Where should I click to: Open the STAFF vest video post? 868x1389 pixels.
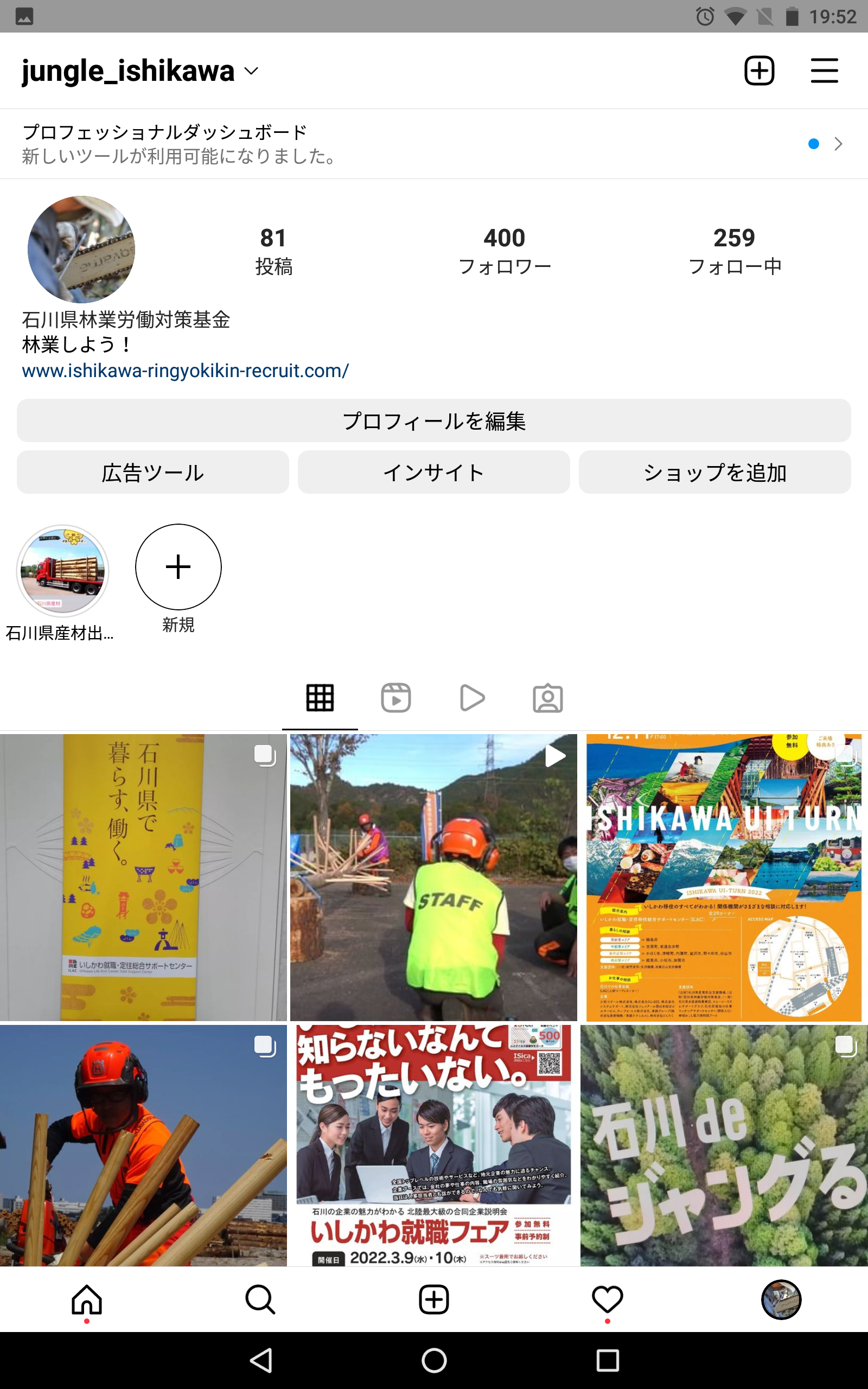click(433, 877)
